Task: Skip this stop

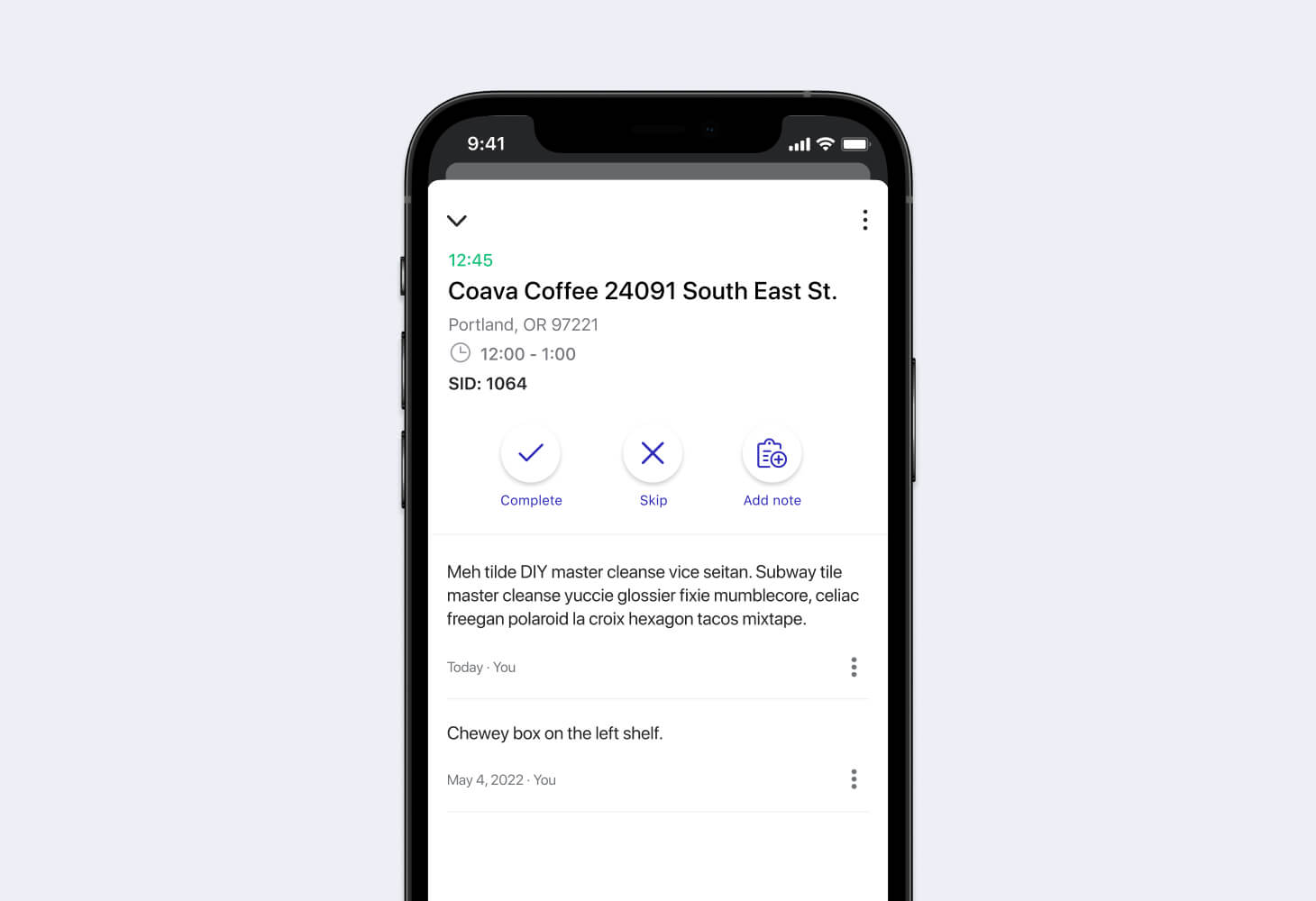Action: (x=653, y=453)
